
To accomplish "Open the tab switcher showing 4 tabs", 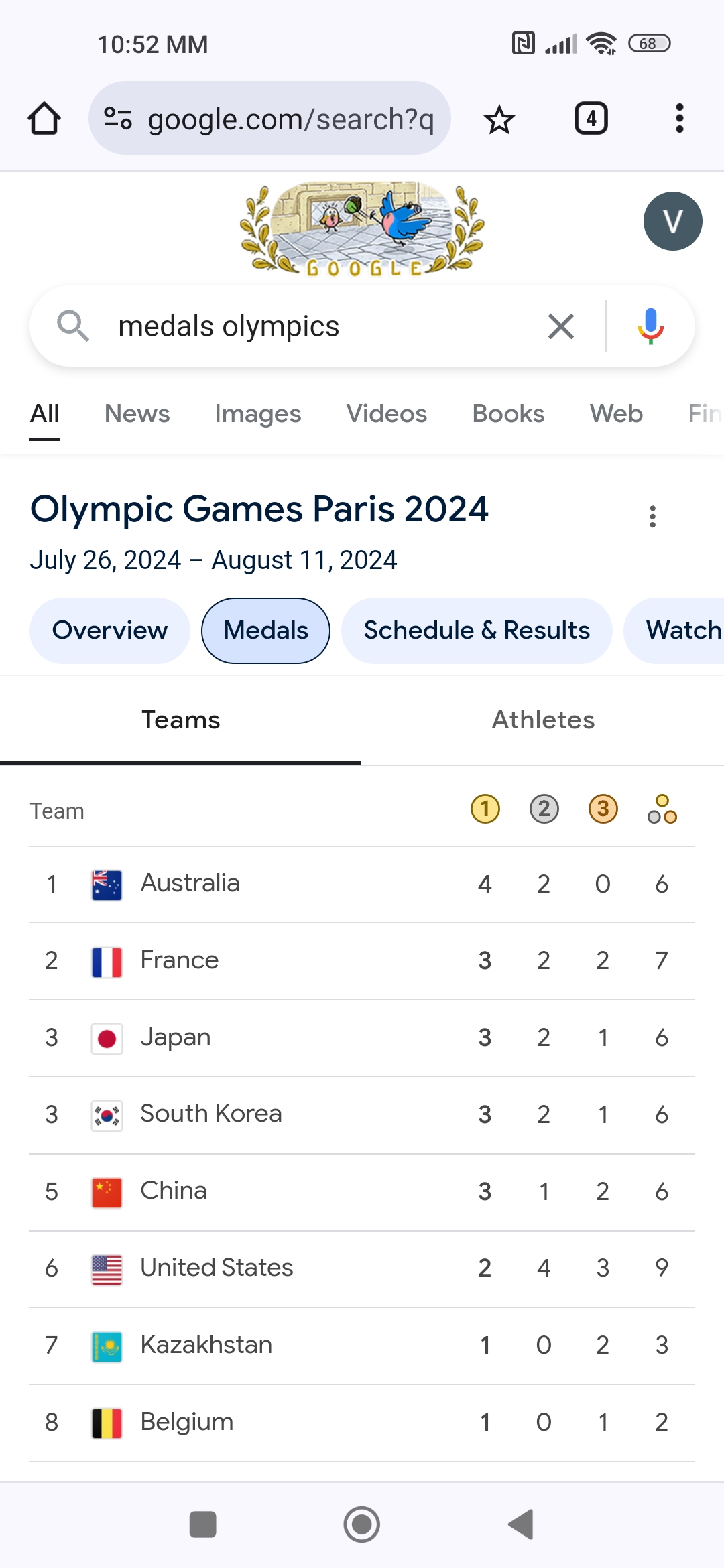I will click(591, 119).
